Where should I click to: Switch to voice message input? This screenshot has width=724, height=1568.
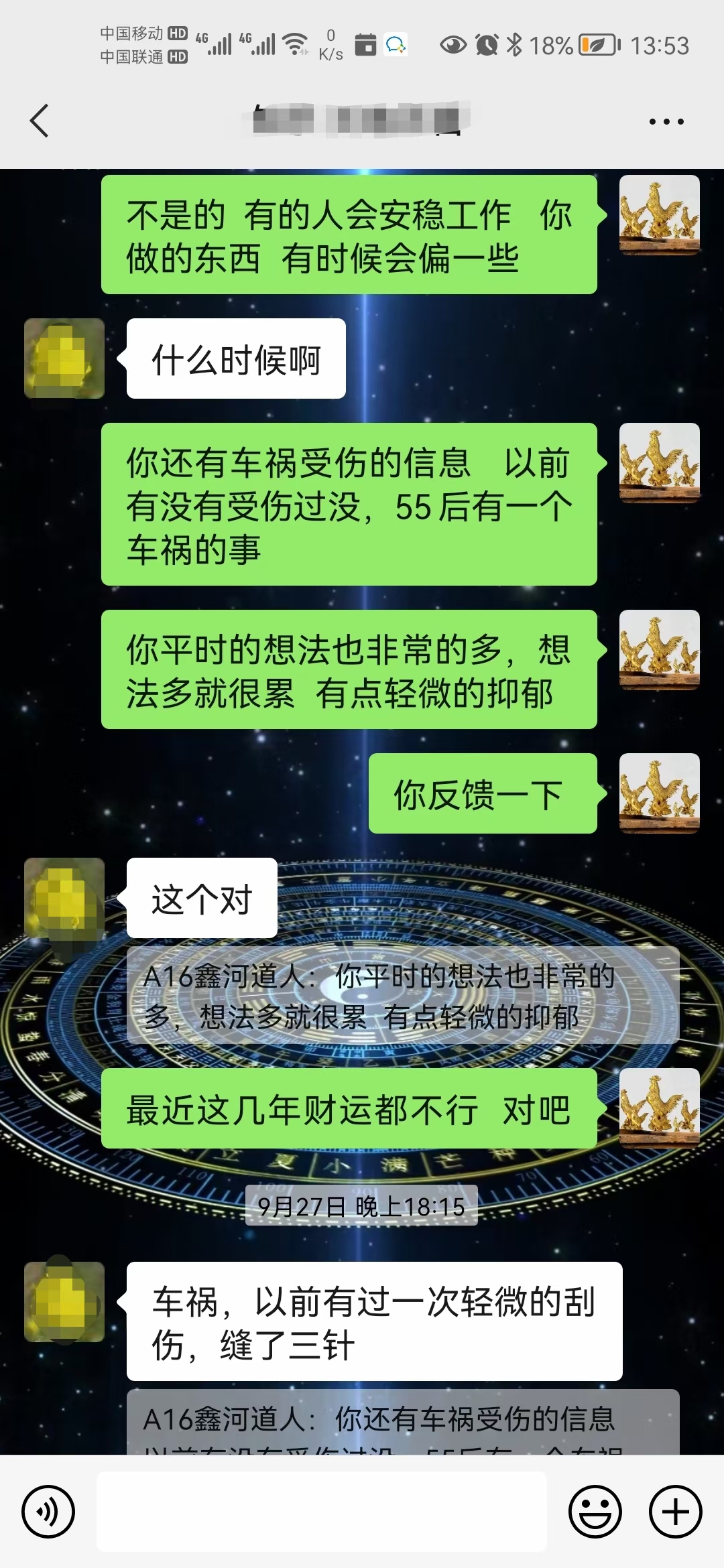(48, 1512)
